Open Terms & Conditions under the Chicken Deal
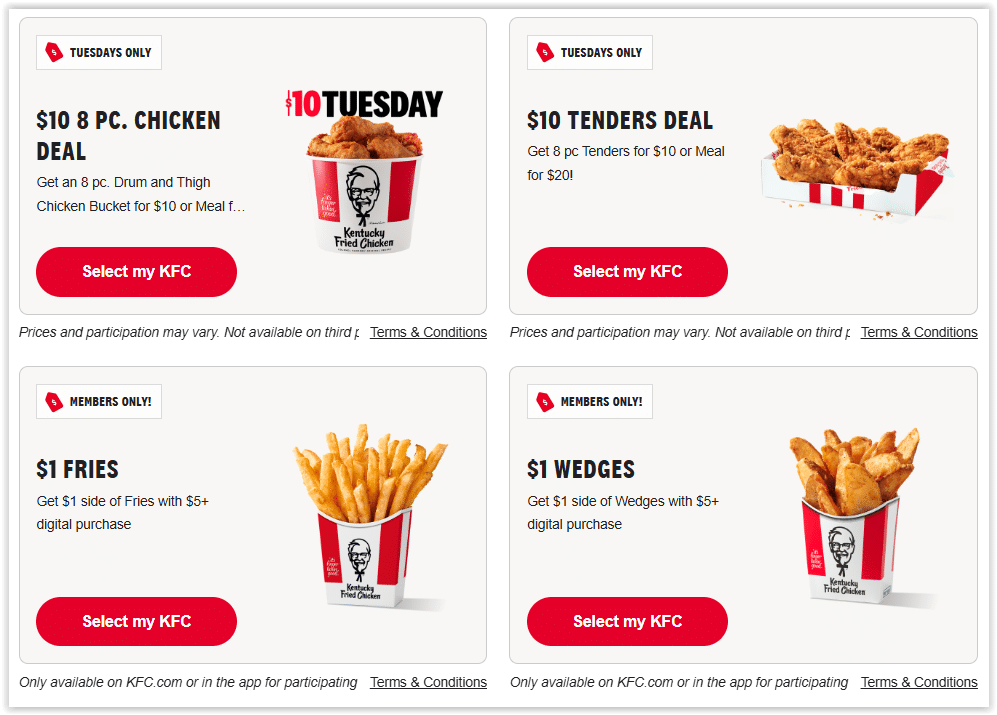Screen dimensions: 997x715 pos(428,332)
